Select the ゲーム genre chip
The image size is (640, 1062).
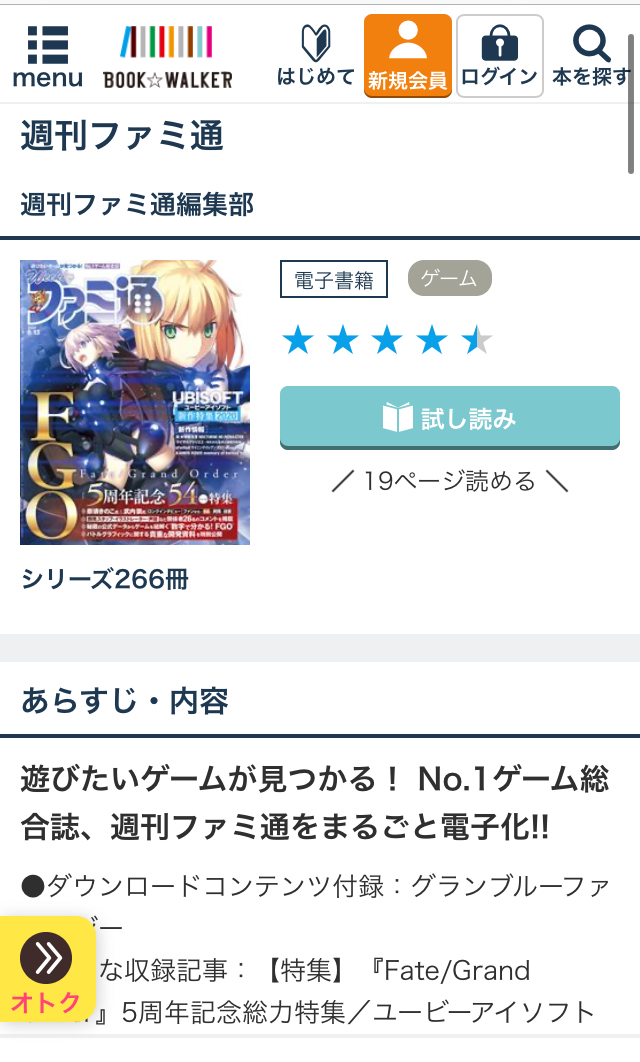click(450, 278)
